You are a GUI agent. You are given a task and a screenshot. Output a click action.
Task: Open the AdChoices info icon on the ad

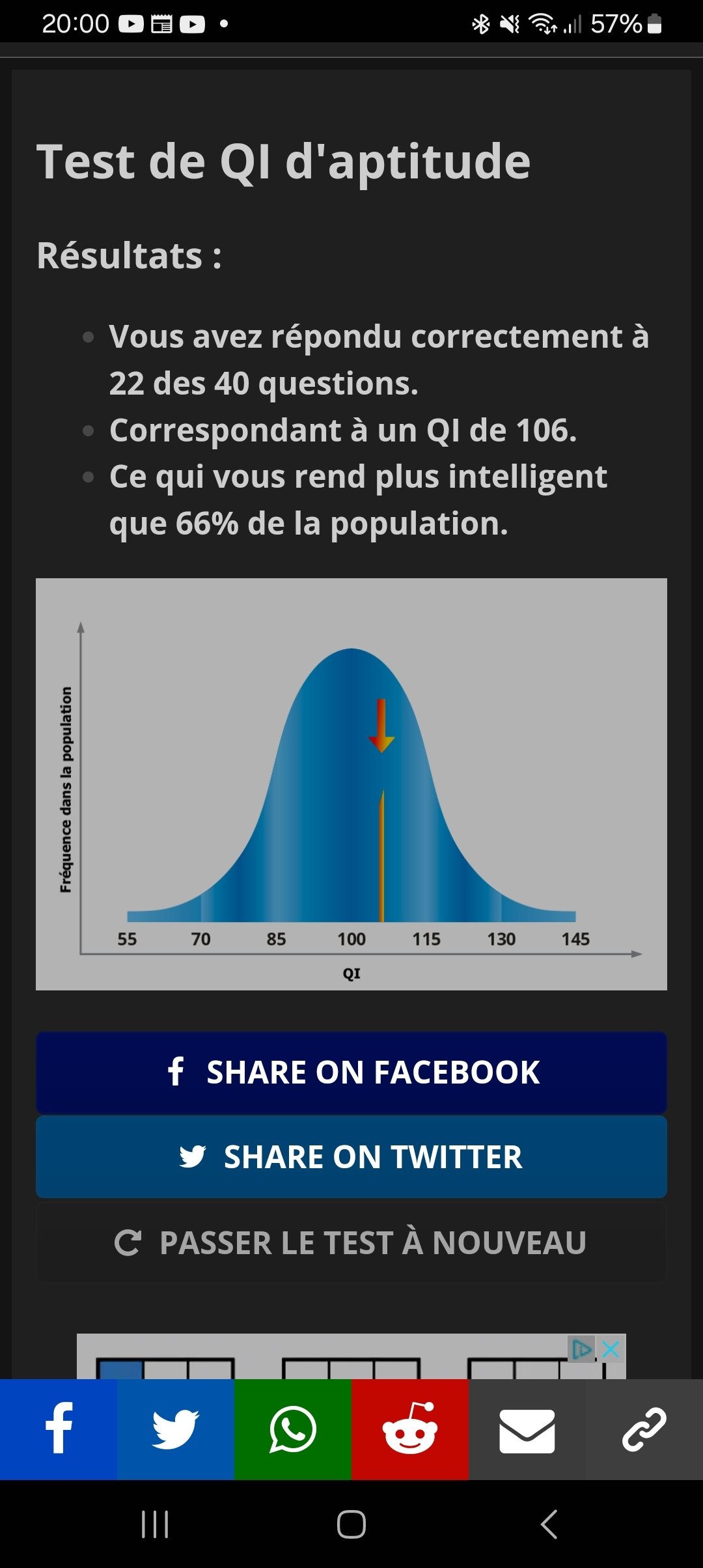coord(581,1349)
